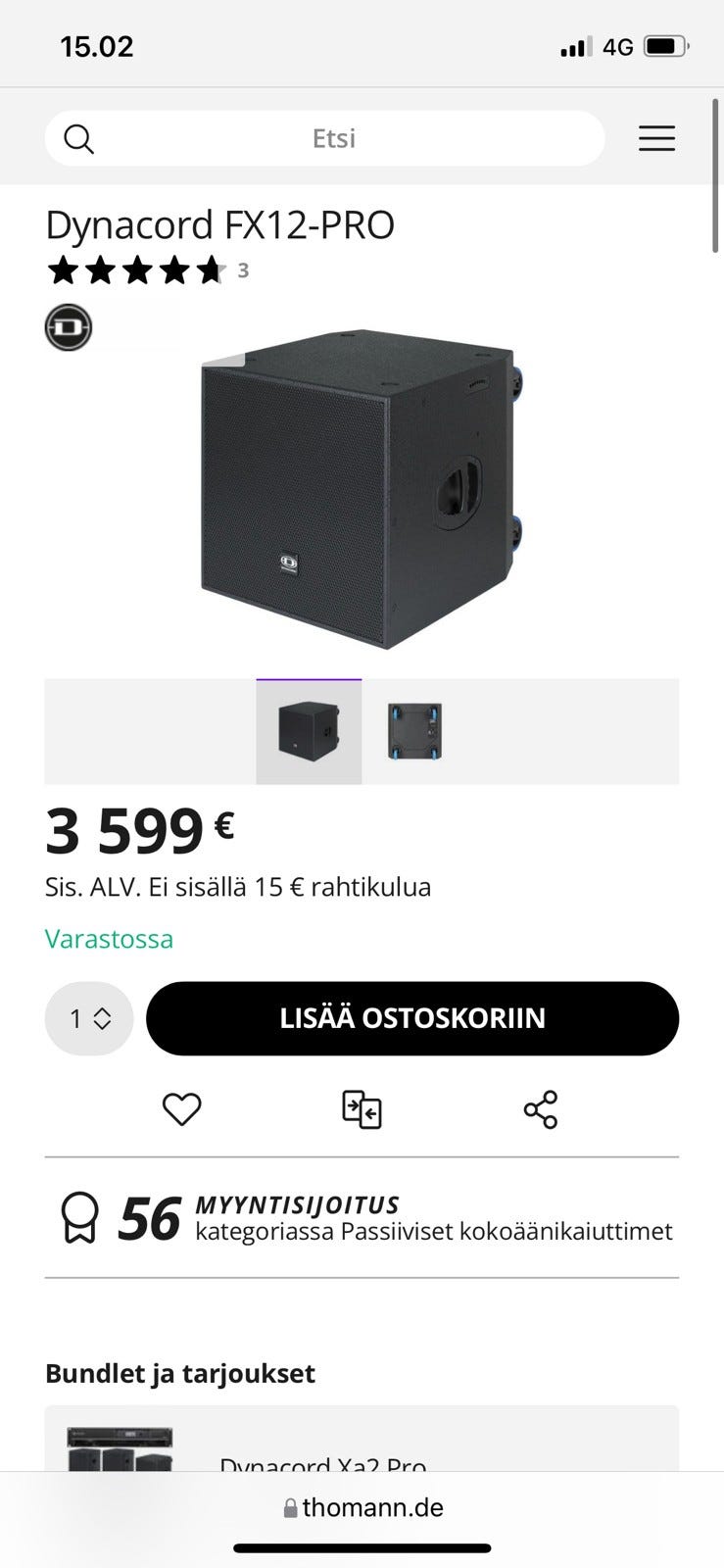Click the product title Dynacord FX12-PRO
The image size is (724, 1568).
[x=220, y=223]
